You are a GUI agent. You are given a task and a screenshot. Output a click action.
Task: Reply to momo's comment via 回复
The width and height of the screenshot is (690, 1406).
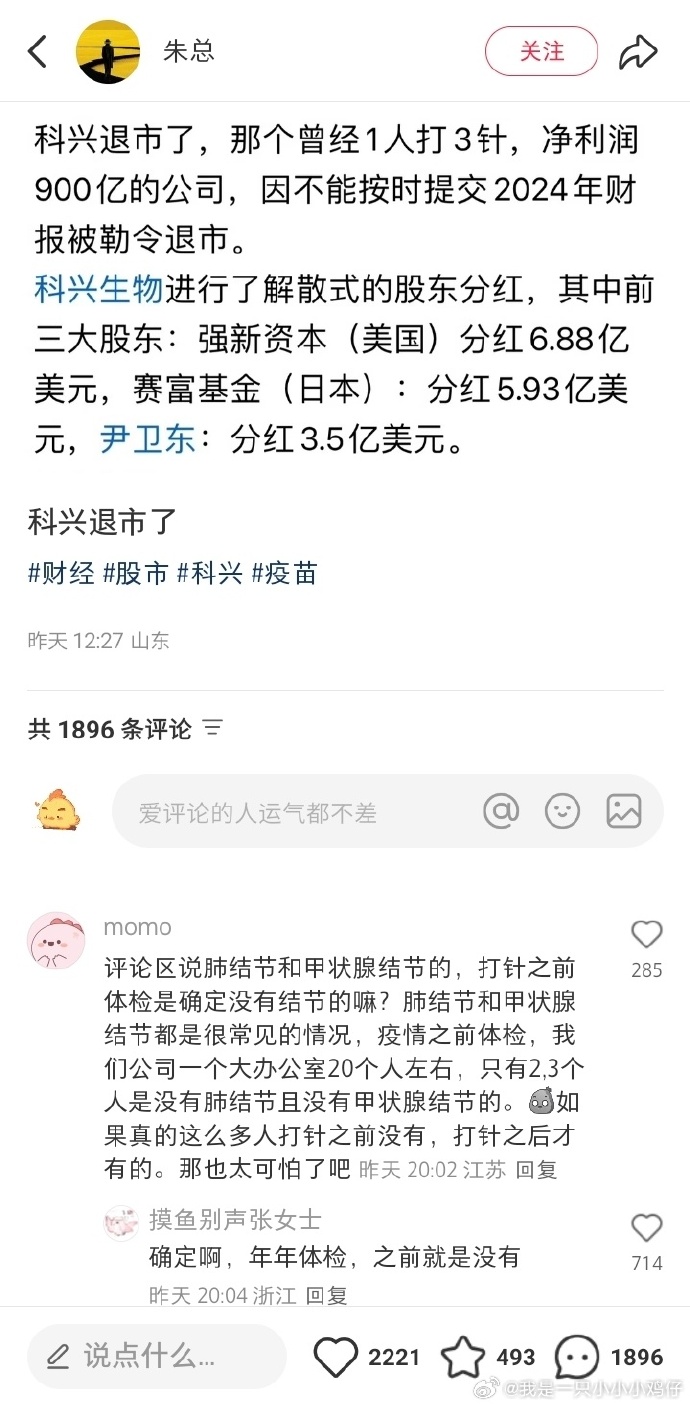pos(536,1169)
